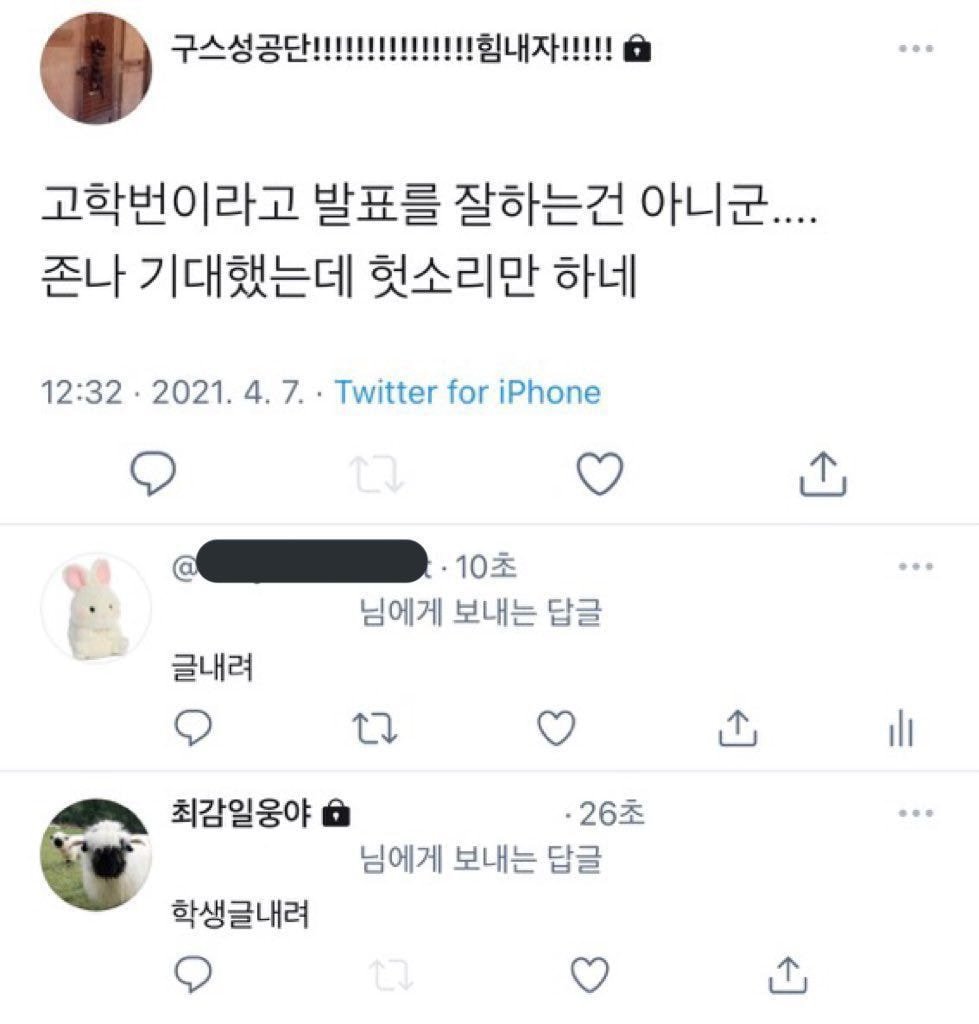
Task: View analytics for the 글내려 reply
Action: coord(901,731)
